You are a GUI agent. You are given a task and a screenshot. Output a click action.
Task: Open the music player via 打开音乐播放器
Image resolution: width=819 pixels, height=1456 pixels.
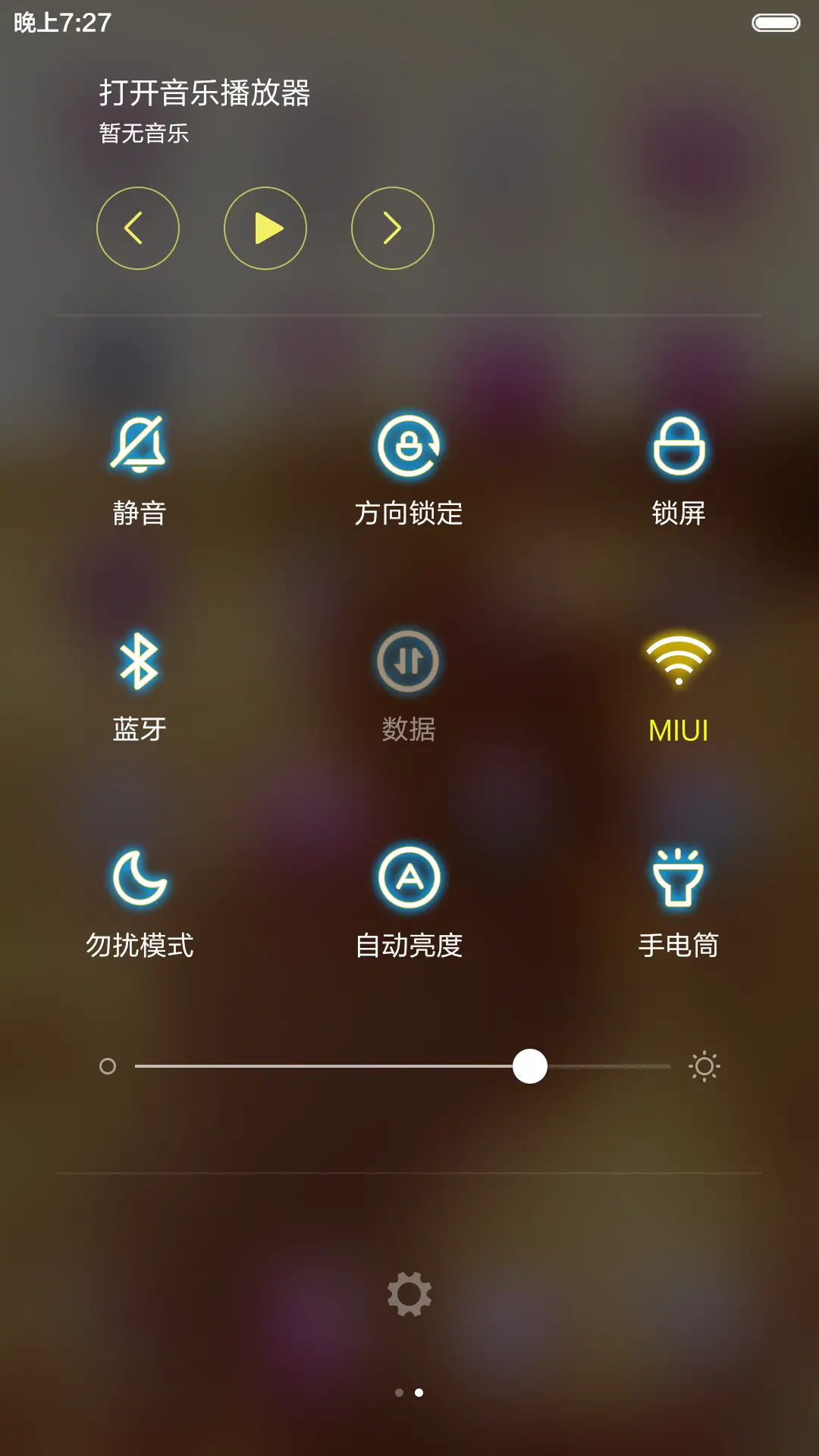[206, 92]
